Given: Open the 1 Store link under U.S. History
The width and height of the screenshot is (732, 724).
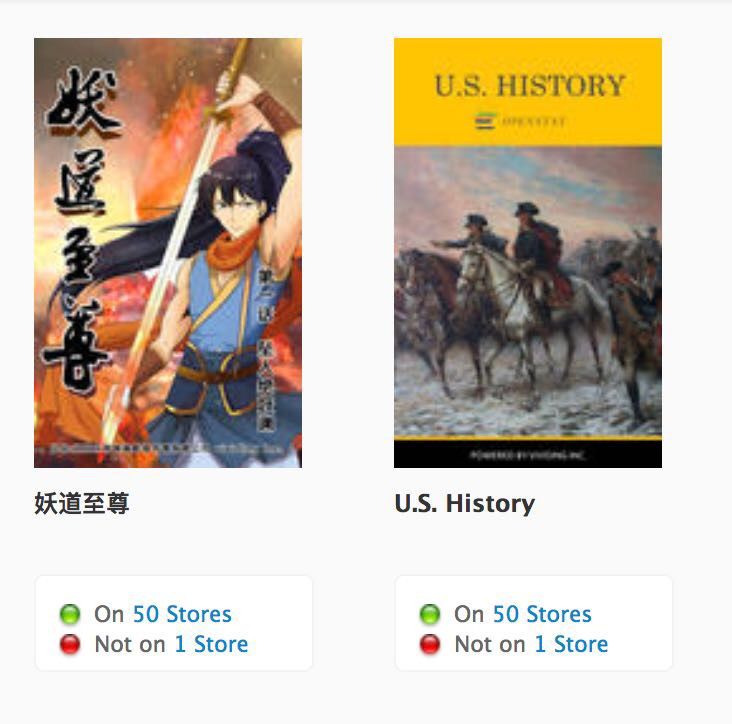Looking at the screenshot, I should pos(571,644).
